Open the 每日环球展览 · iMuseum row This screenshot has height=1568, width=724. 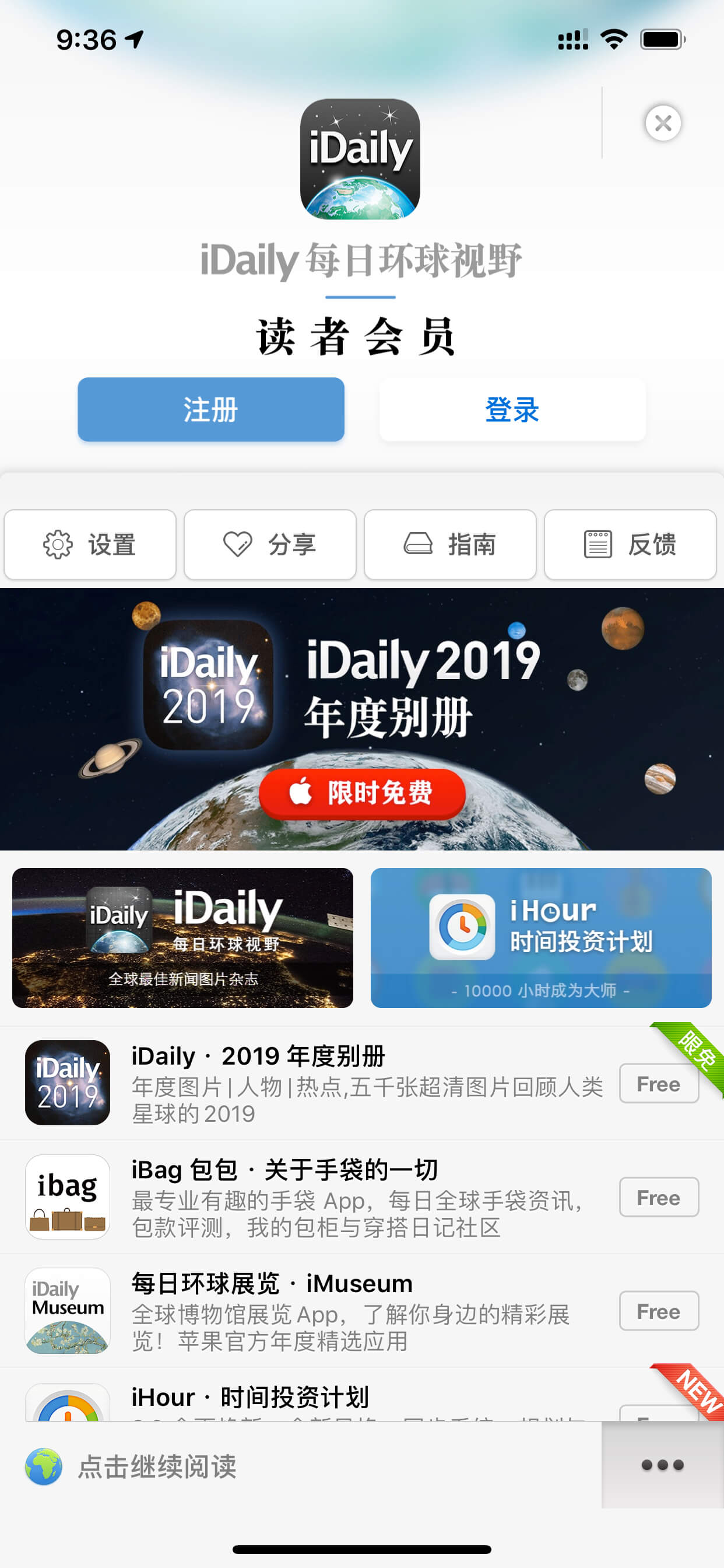coord(362,1311)
